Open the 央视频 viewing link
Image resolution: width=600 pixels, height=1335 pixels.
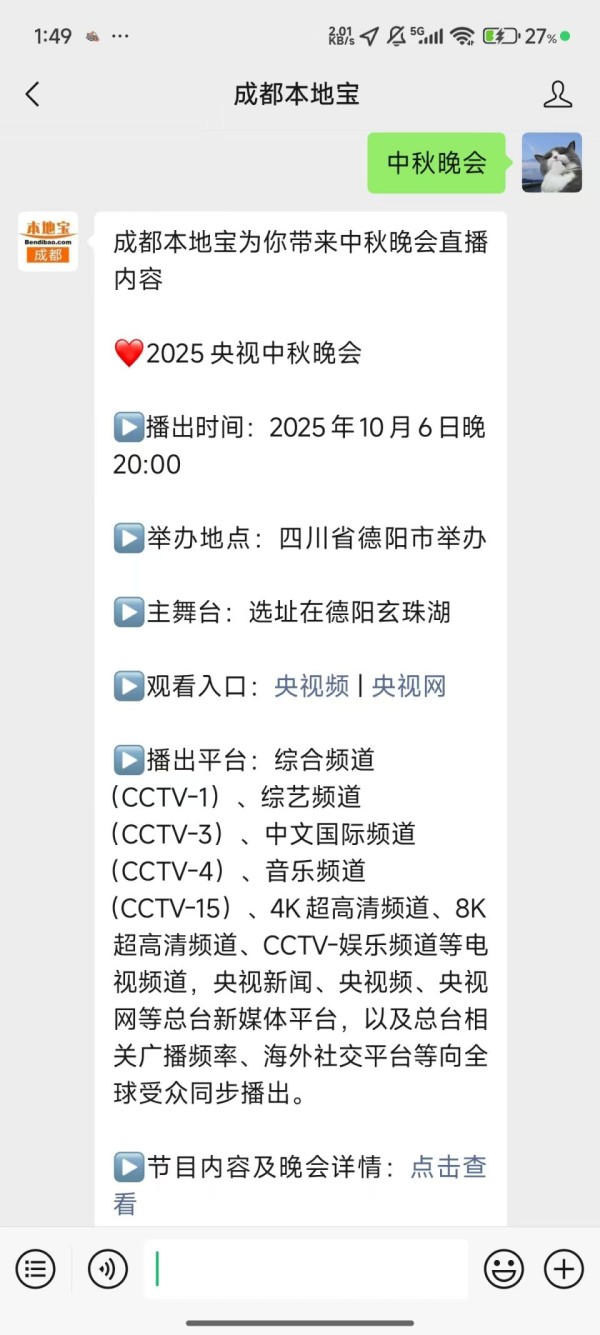point(312,686)
